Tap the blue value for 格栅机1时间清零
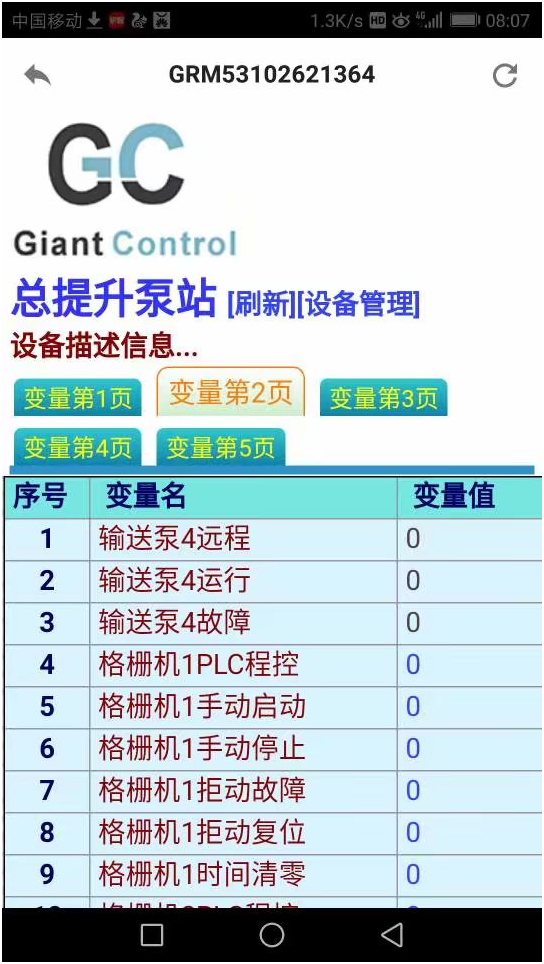 coord(413,874)
